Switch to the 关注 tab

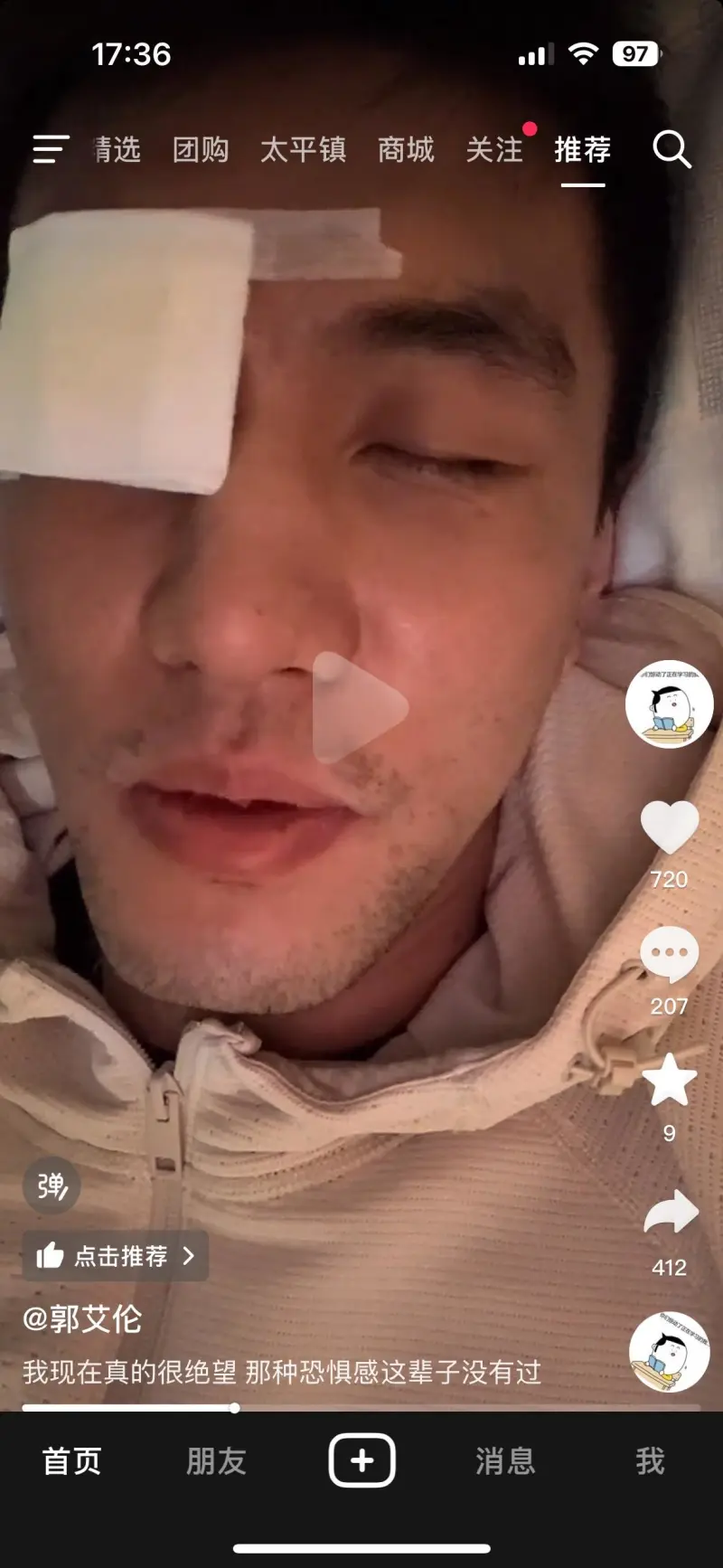(x=494, y=149)
